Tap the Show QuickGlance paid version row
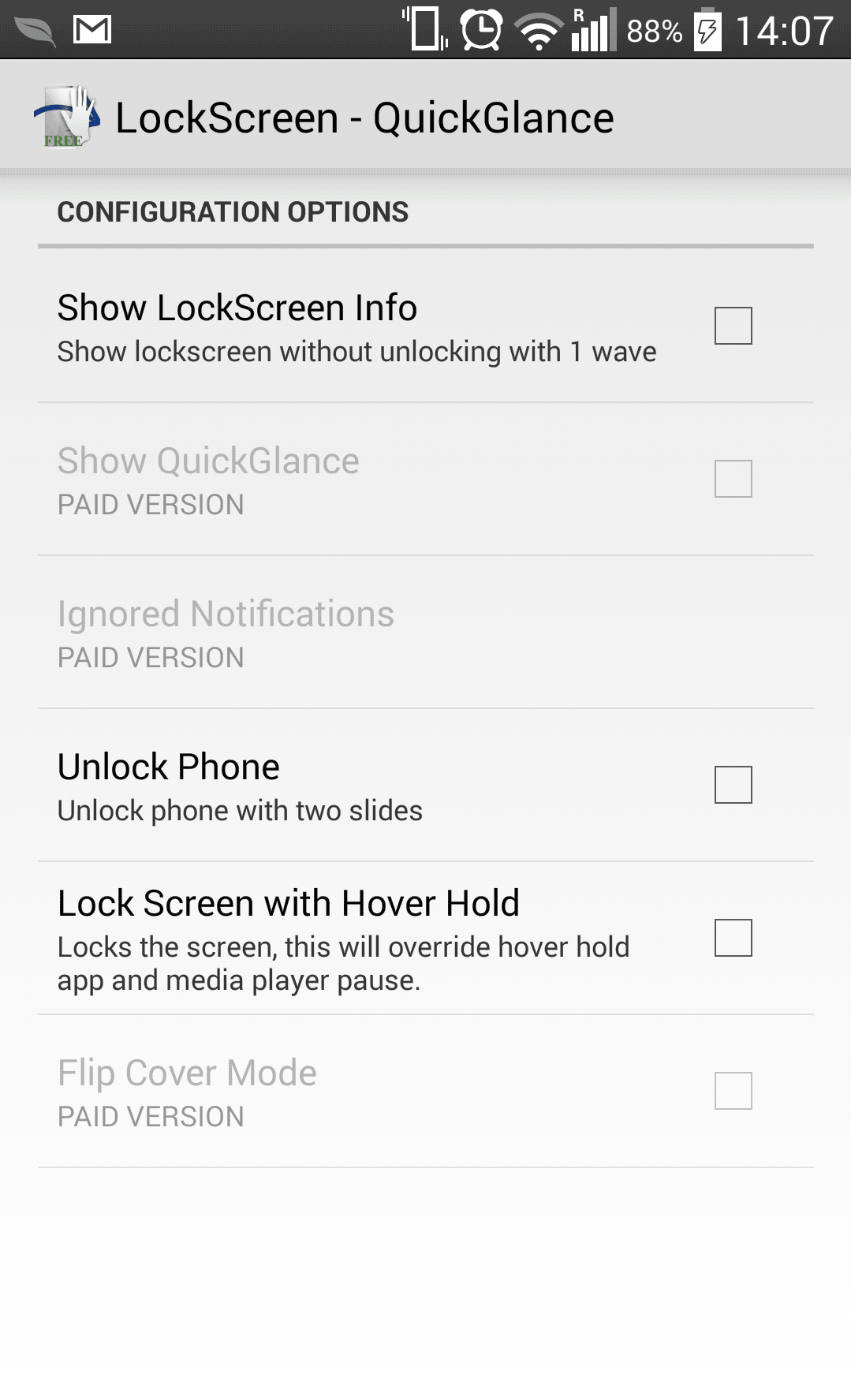 pos(426,480)
